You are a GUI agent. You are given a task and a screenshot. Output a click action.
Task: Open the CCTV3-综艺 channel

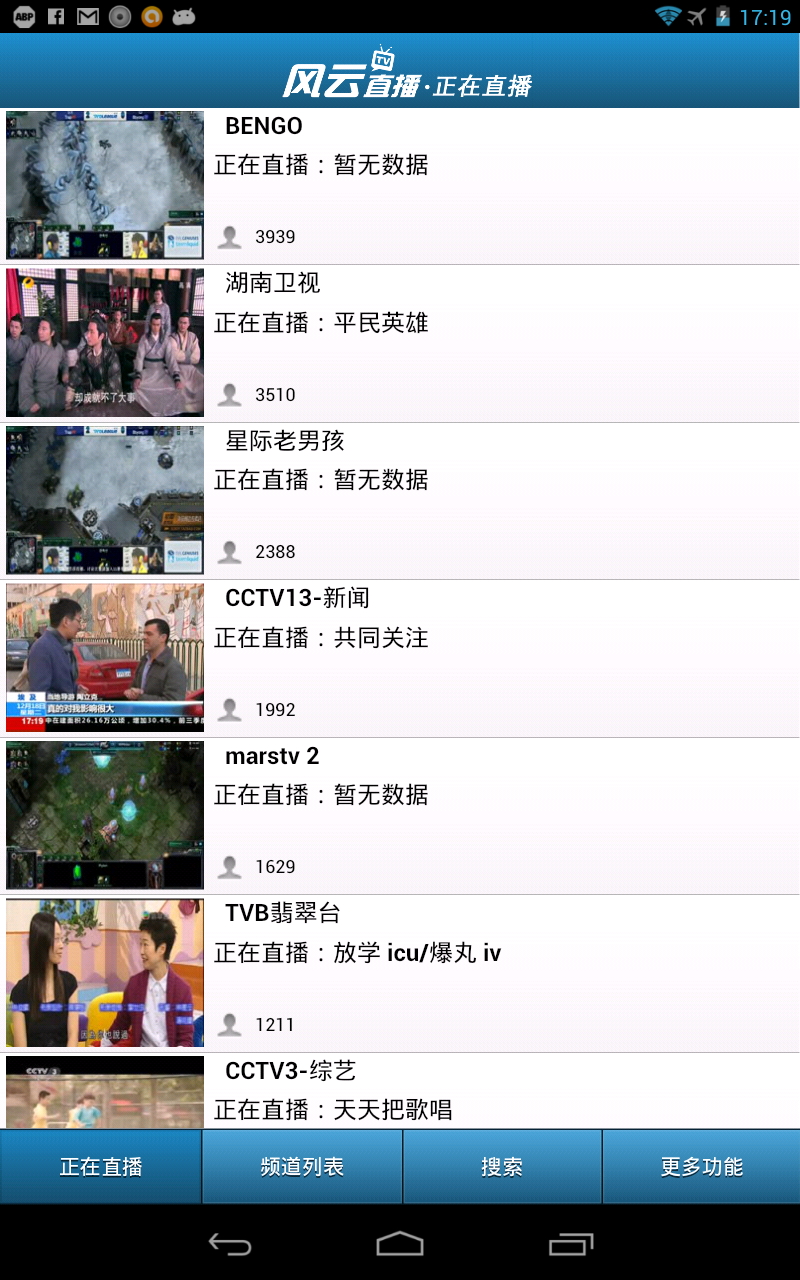click(x=400, y=1091)
